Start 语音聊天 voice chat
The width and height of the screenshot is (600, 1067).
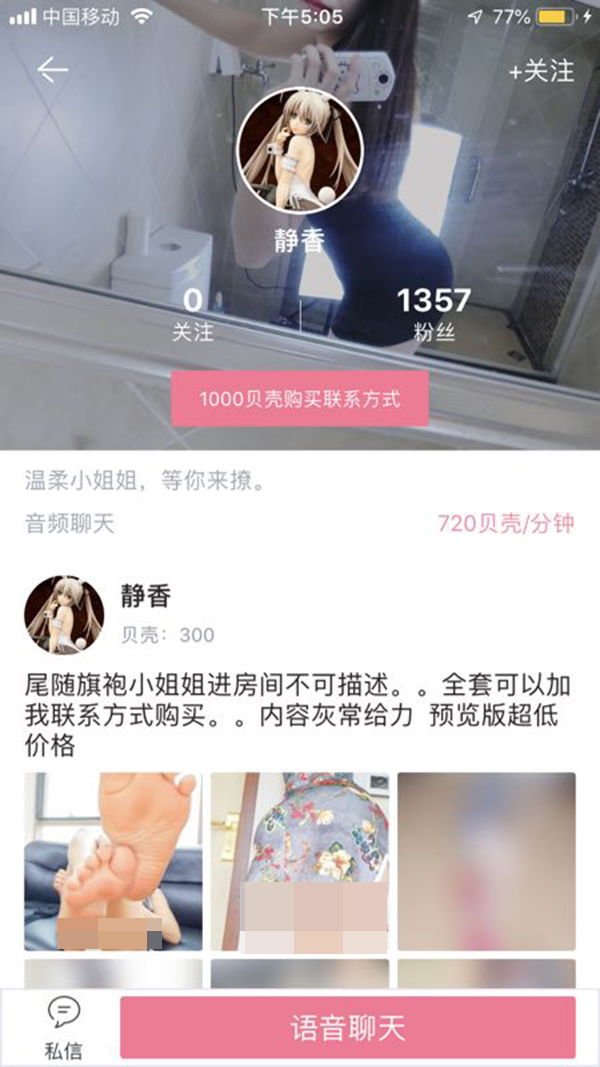(x=347, y=1027)
